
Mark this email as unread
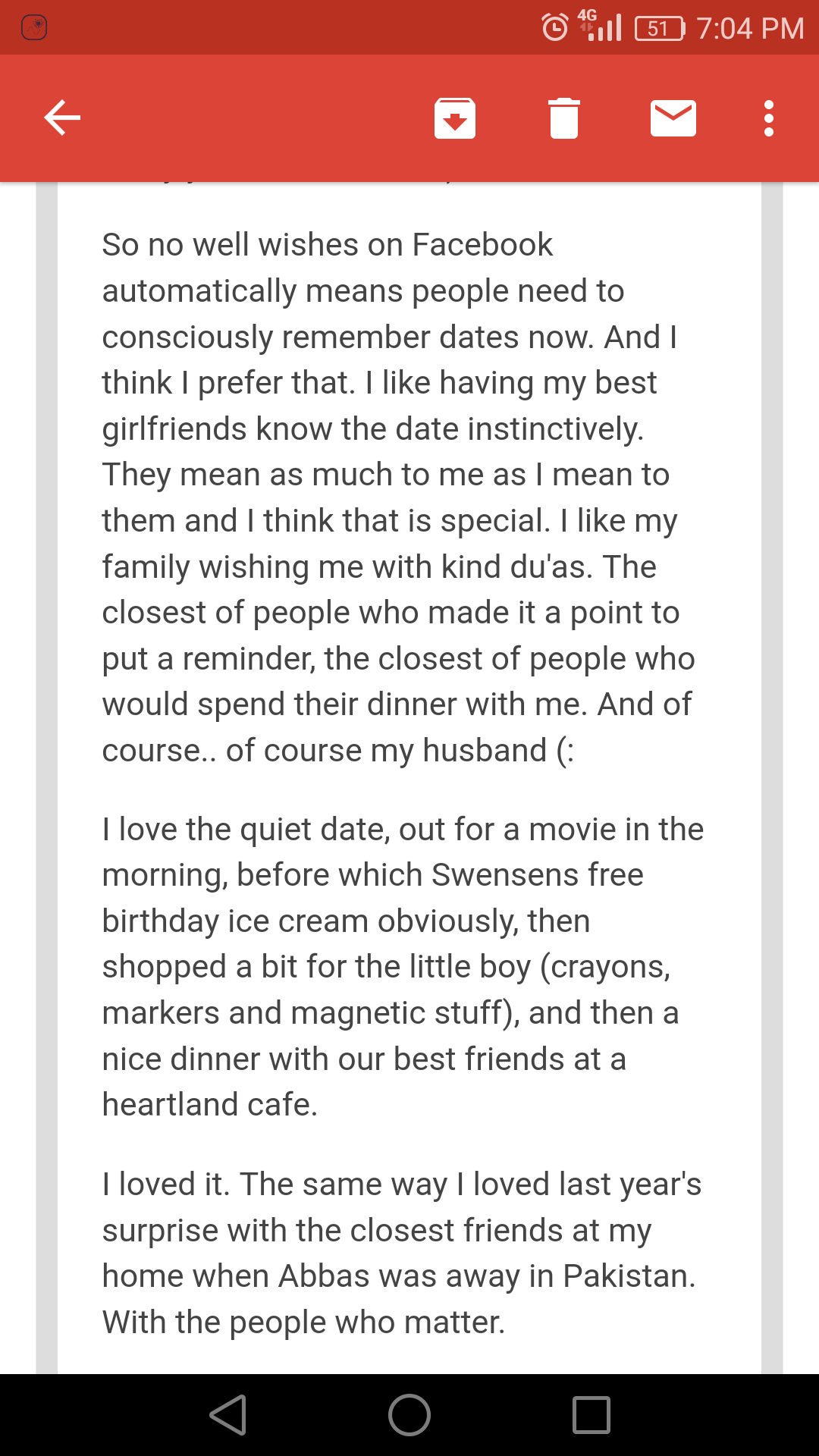673,118
